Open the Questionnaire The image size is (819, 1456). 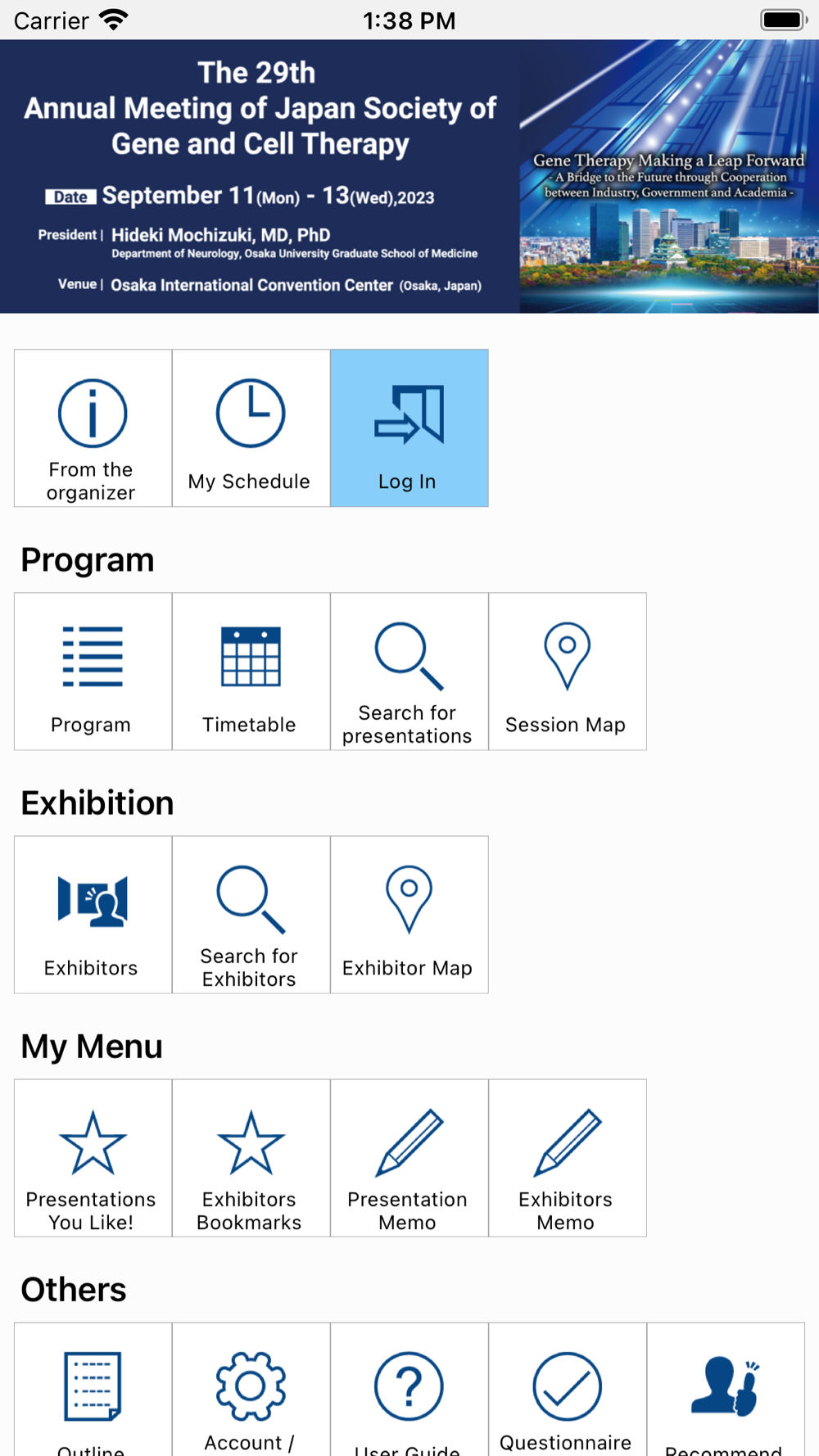tap(567, 1392)
